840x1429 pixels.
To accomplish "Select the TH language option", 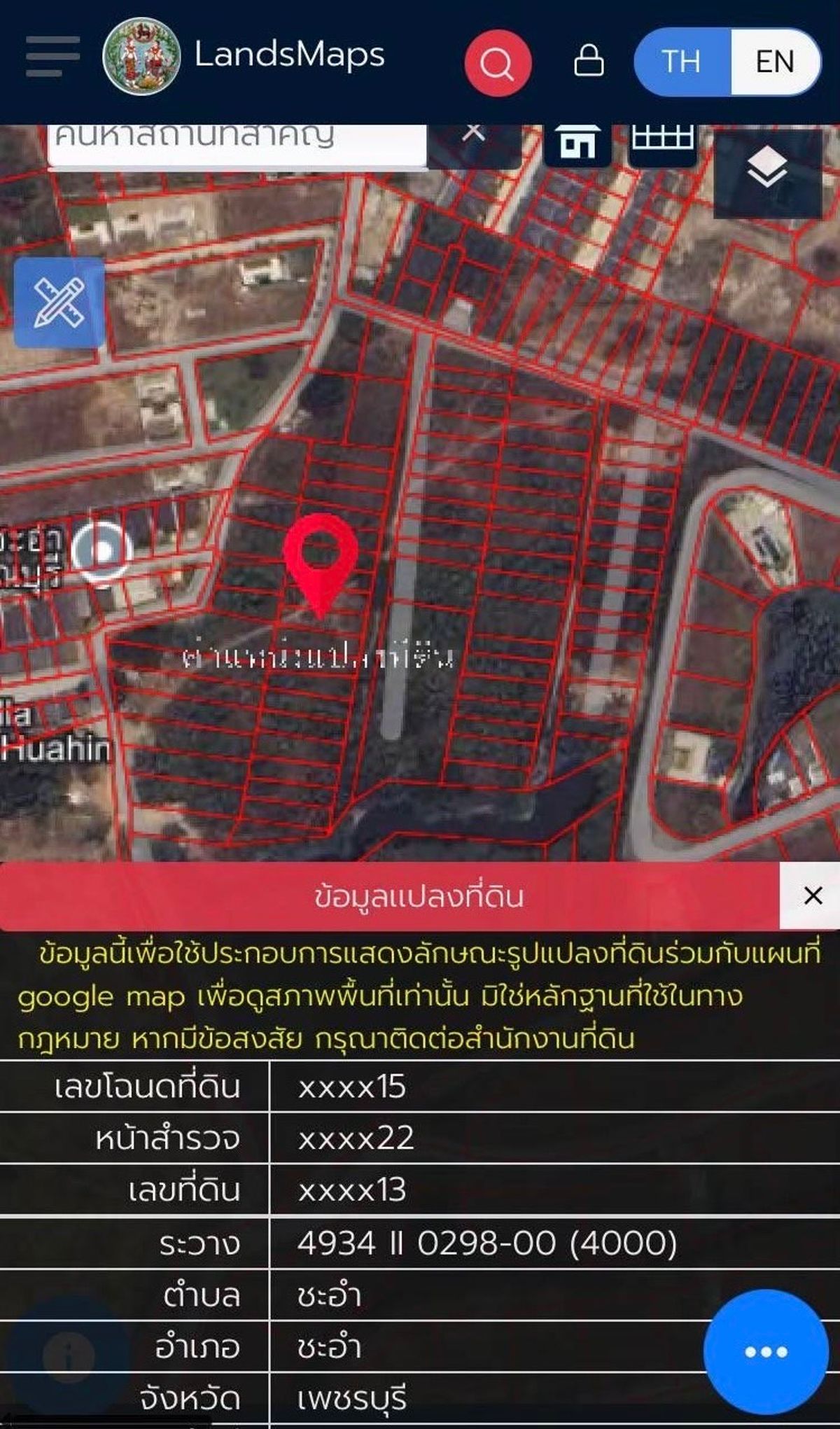I will (x=682, y=62).
